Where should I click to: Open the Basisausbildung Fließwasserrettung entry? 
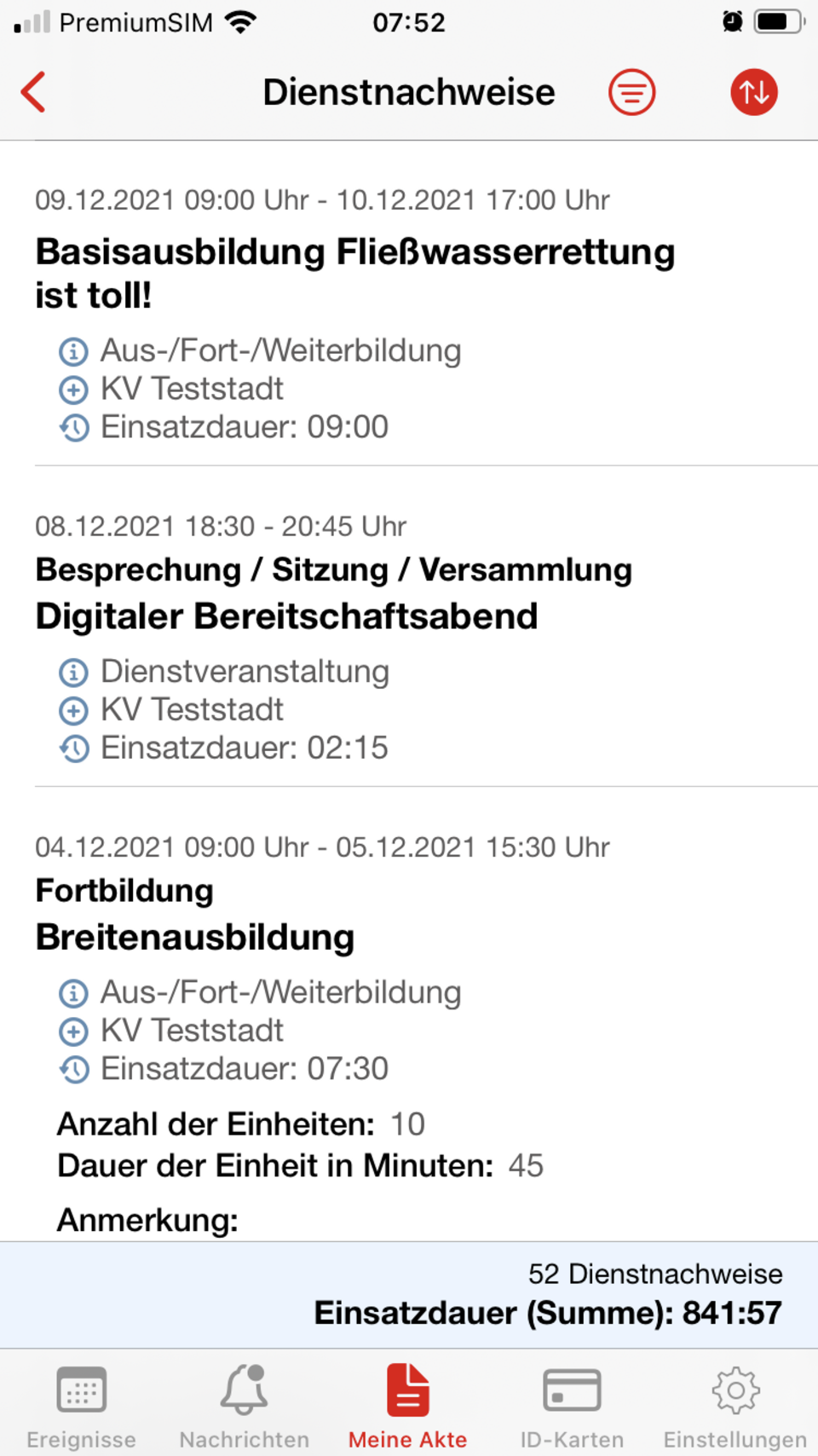click(x=409, y=313)
